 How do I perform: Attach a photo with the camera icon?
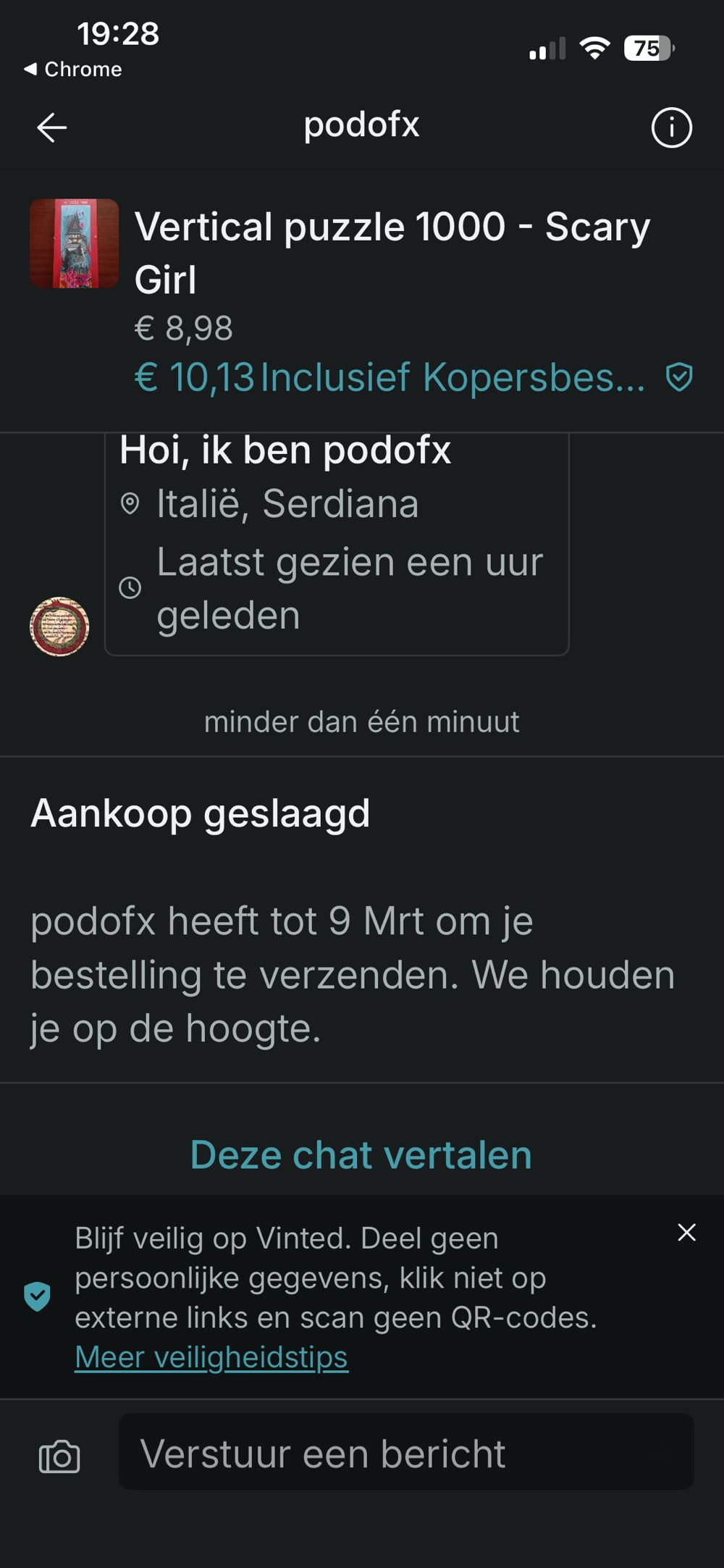59,1456
